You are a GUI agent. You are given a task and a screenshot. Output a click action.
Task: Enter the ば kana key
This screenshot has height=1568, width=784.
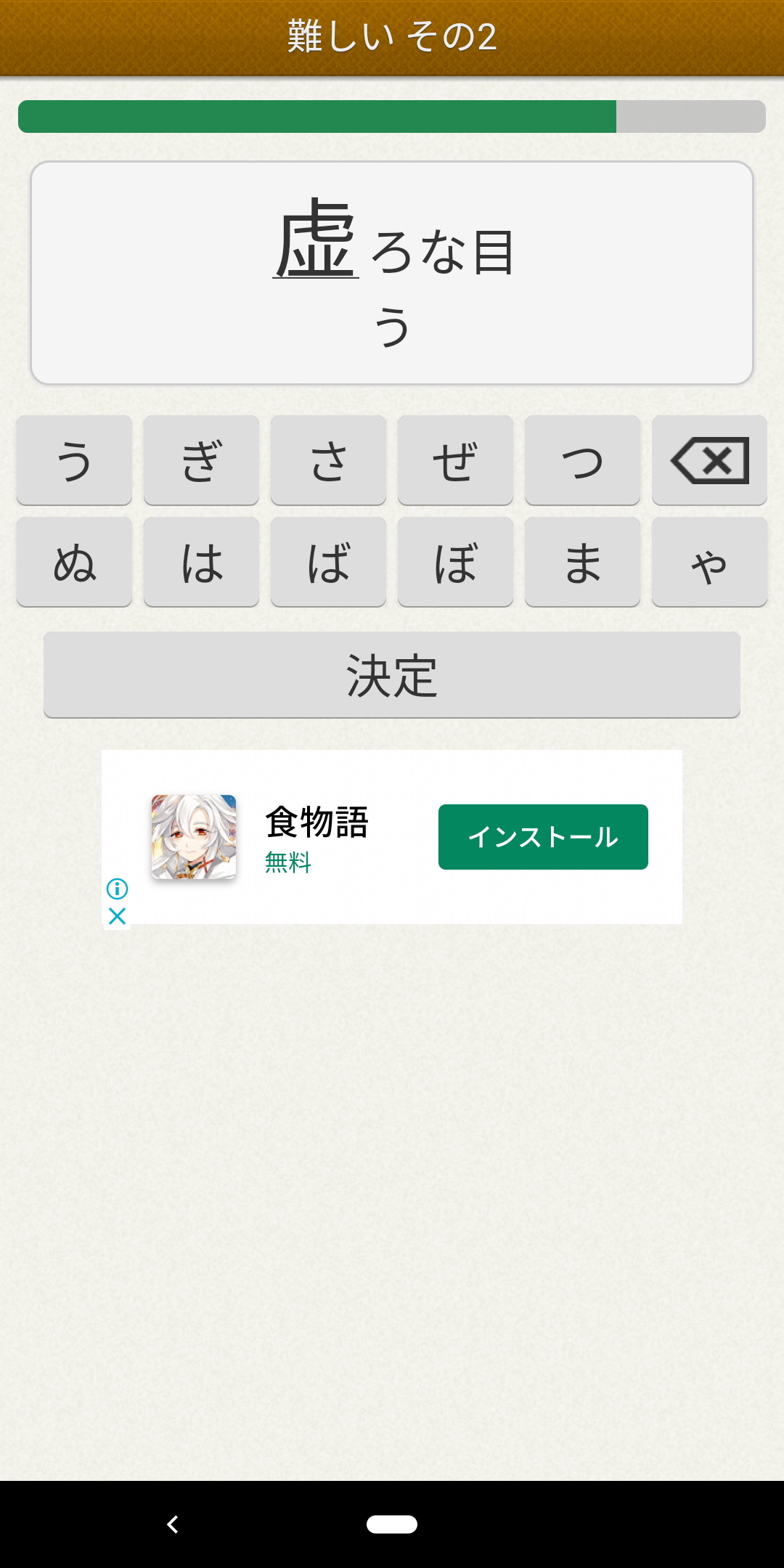tap(328, 562)
